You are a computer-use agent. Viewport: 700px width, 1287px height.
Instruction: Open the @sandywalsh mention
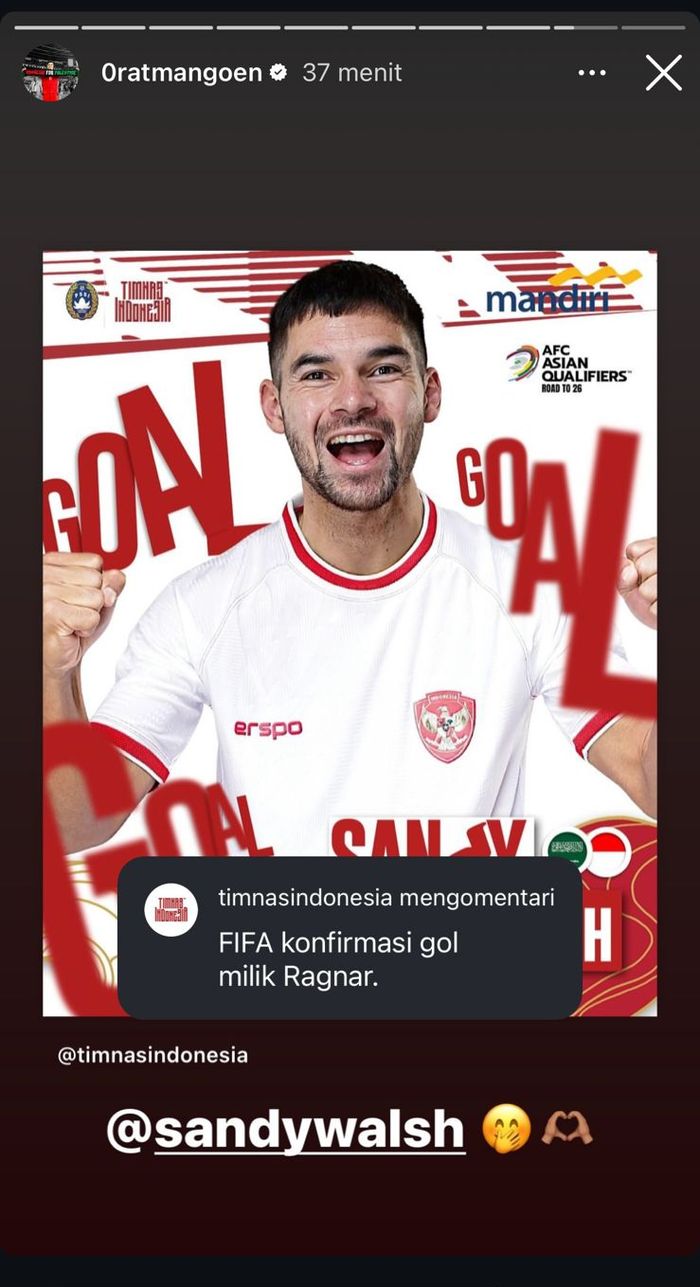[x=286, y=1130]
